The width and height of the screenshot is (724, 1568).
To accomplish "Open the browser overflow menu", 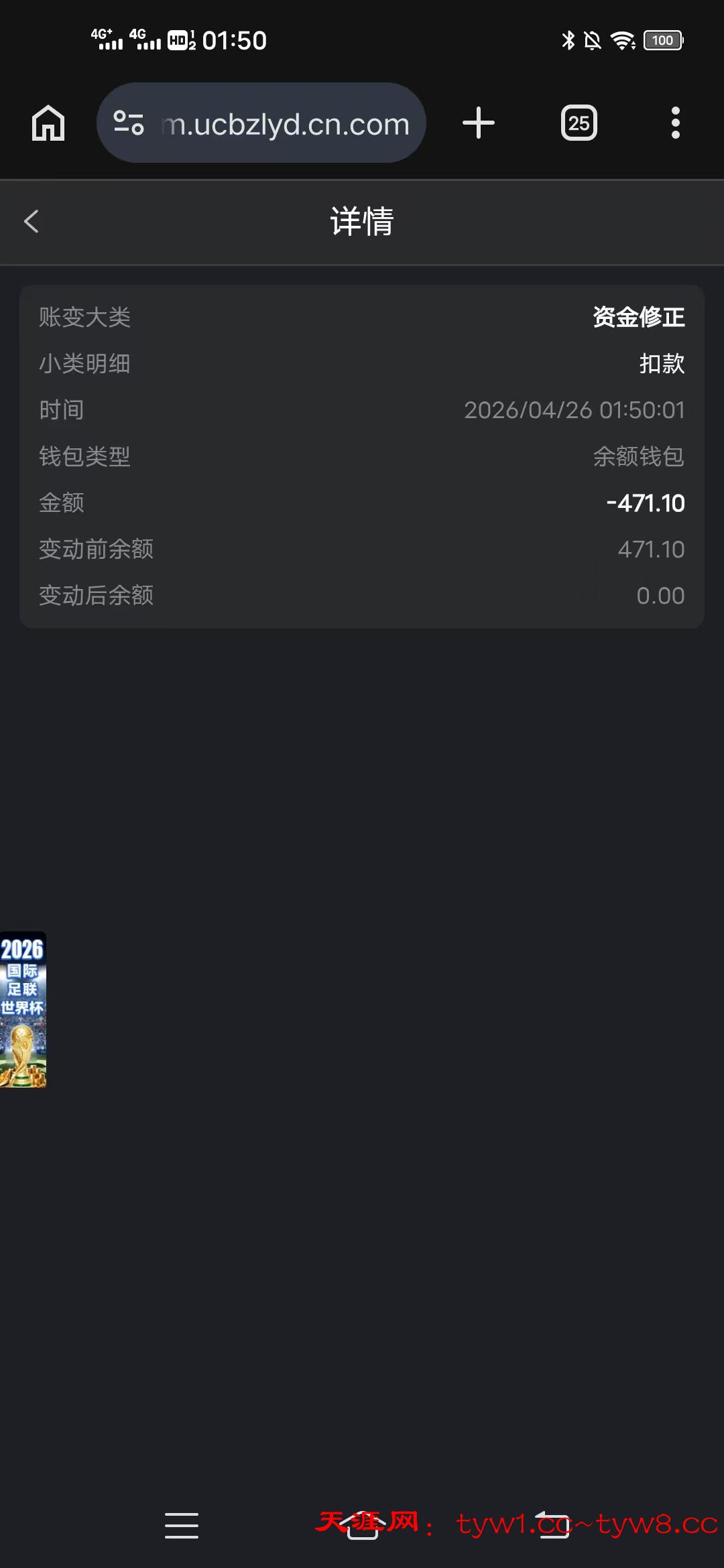I will pos(675,123).
